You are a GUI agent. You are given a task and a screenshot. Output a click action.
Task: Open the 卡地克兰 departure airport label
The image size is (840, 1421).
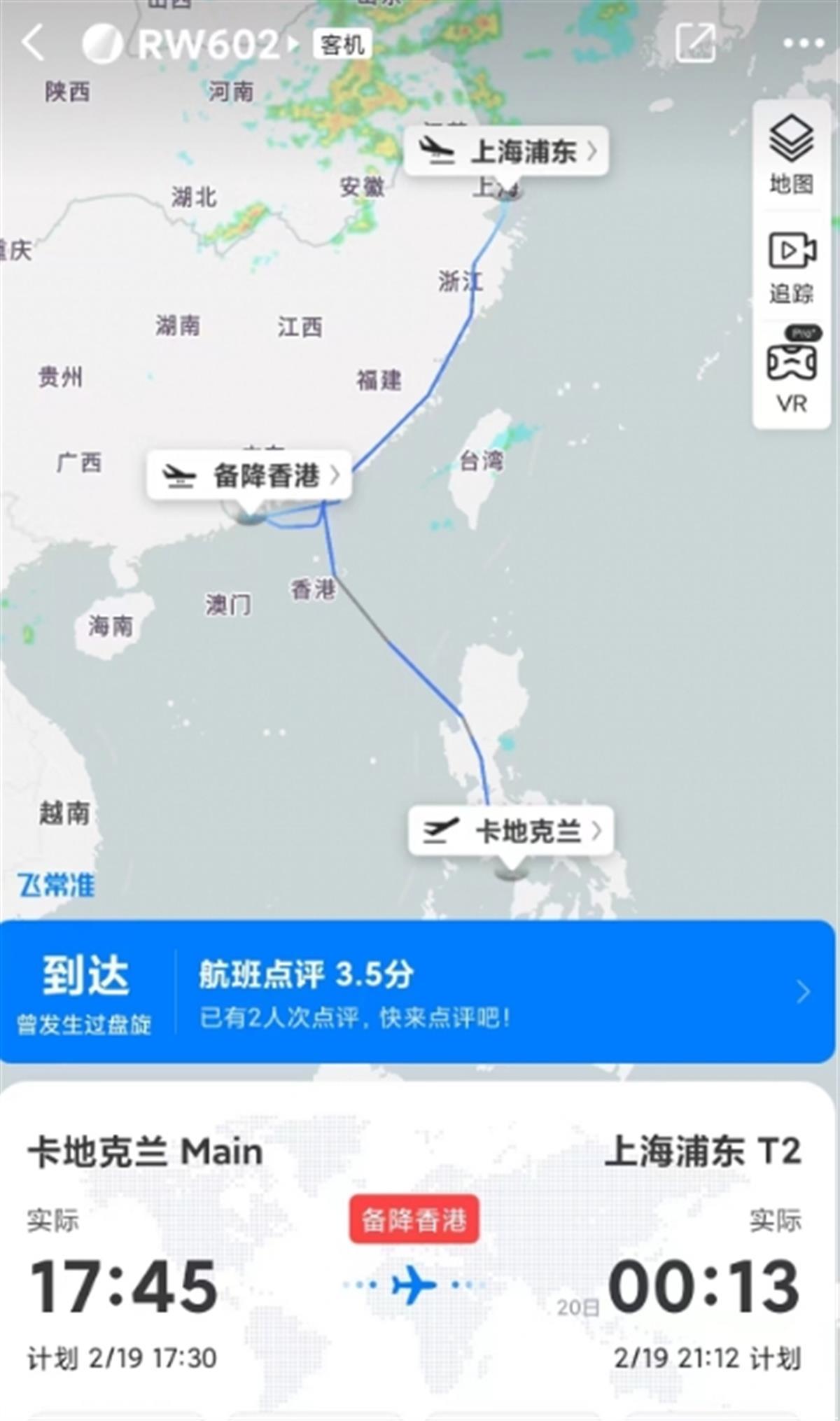pos(511,831)
